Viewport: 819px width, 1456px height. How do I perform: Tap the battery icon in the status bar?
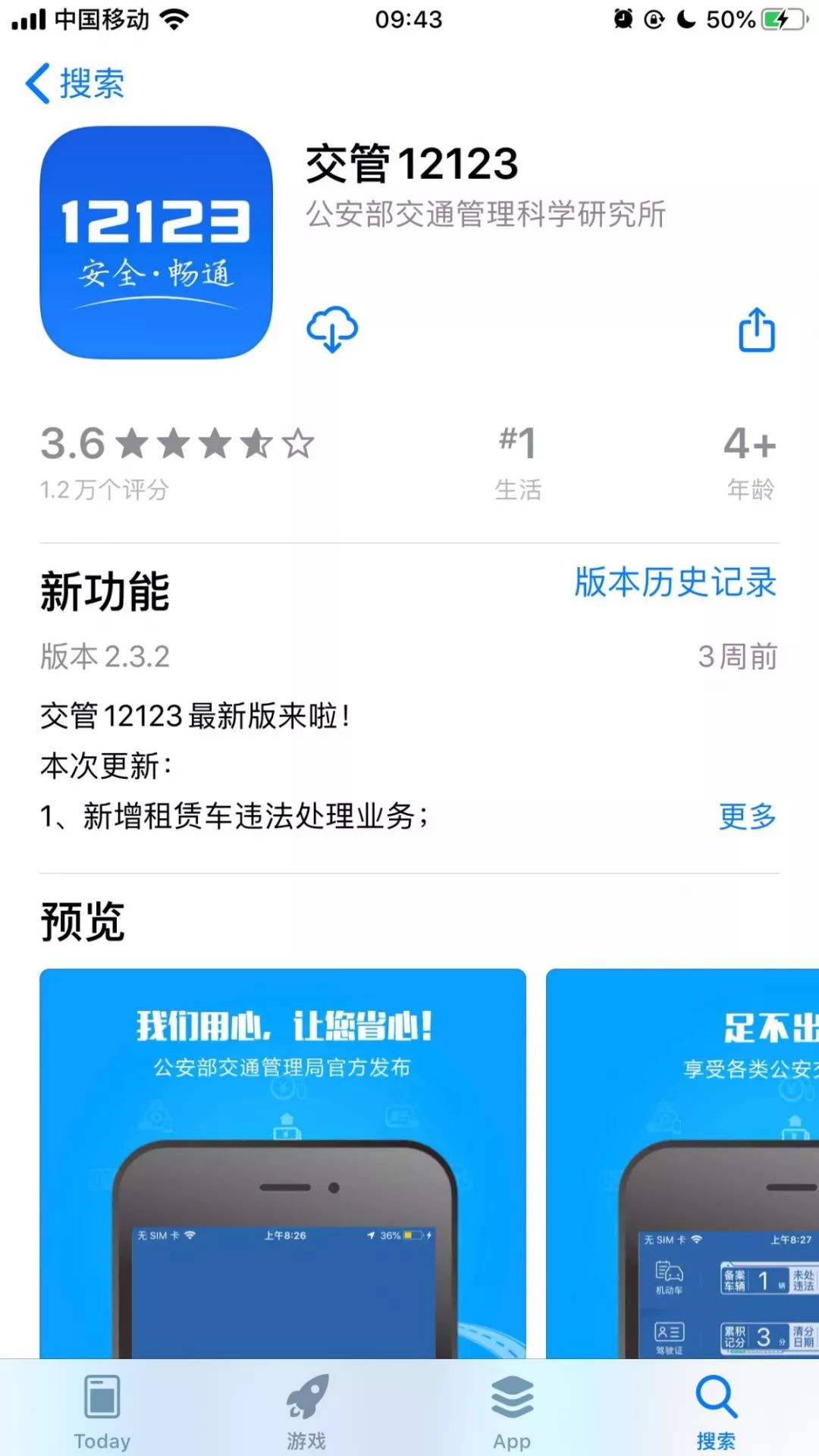(x=783, y=19)
